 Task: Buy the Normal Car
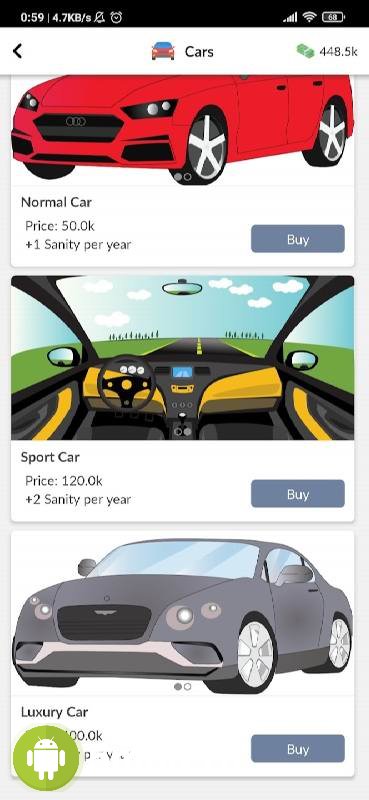[x=298, y=239]
